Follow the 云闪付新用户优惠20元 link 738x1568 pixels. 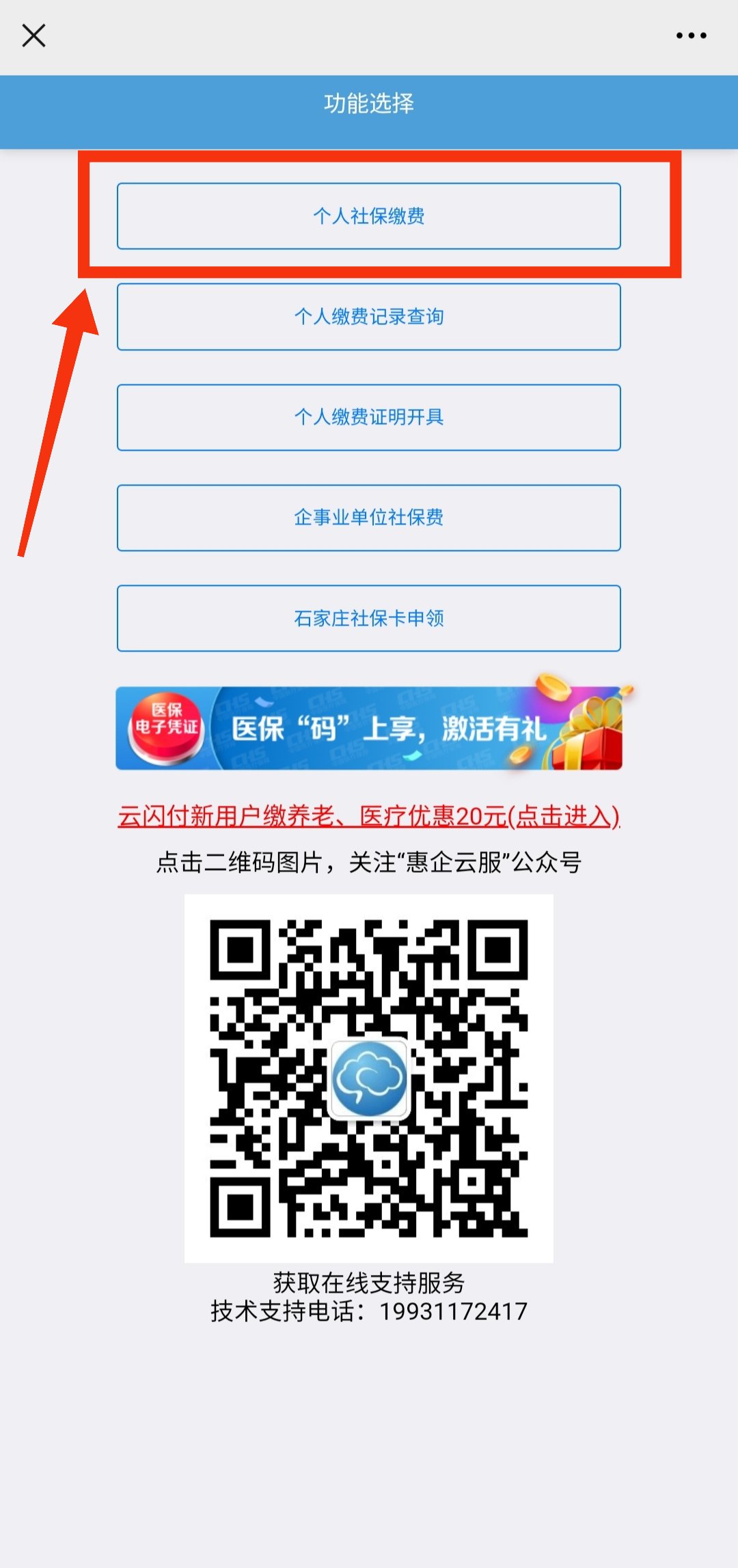[x=369, y=816]
